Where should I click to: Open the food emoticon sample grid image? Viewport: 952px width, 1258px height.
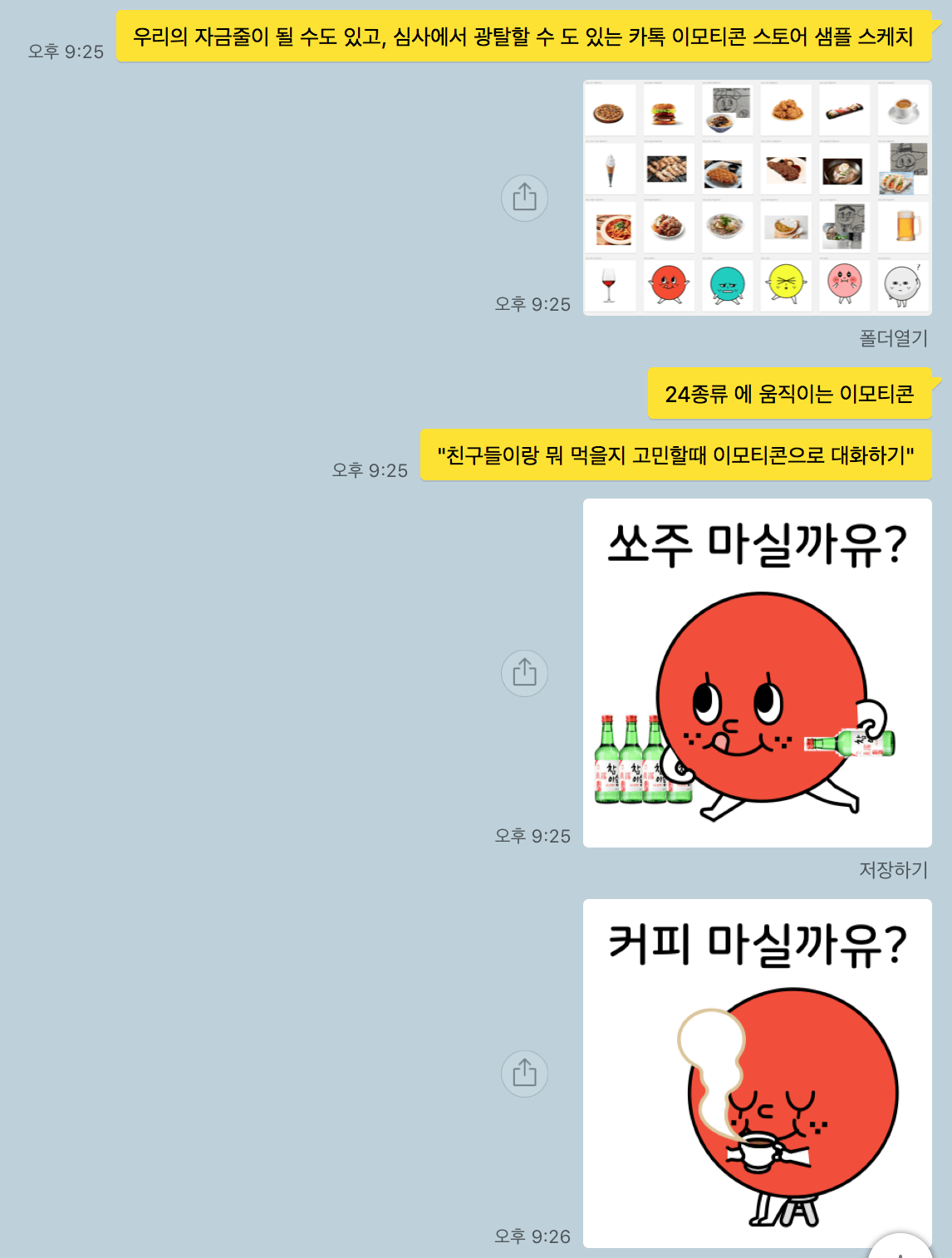coord(757,198)
